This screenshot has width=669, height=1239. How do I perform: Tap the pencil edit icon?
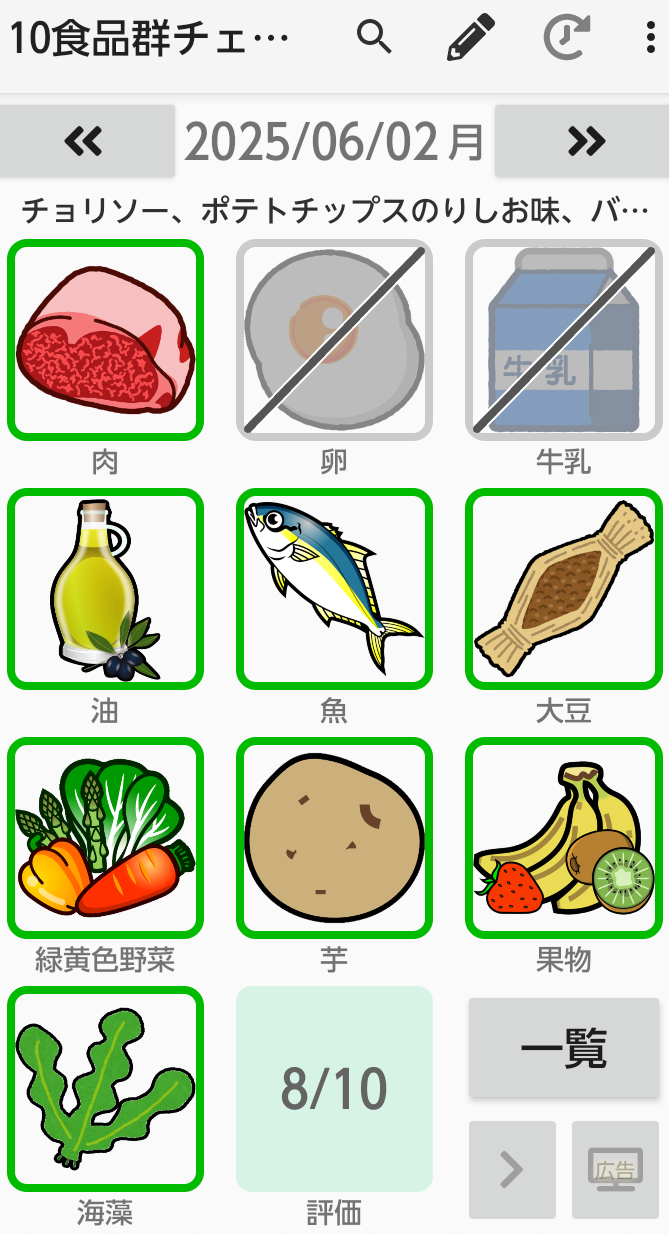pos(471,38)
